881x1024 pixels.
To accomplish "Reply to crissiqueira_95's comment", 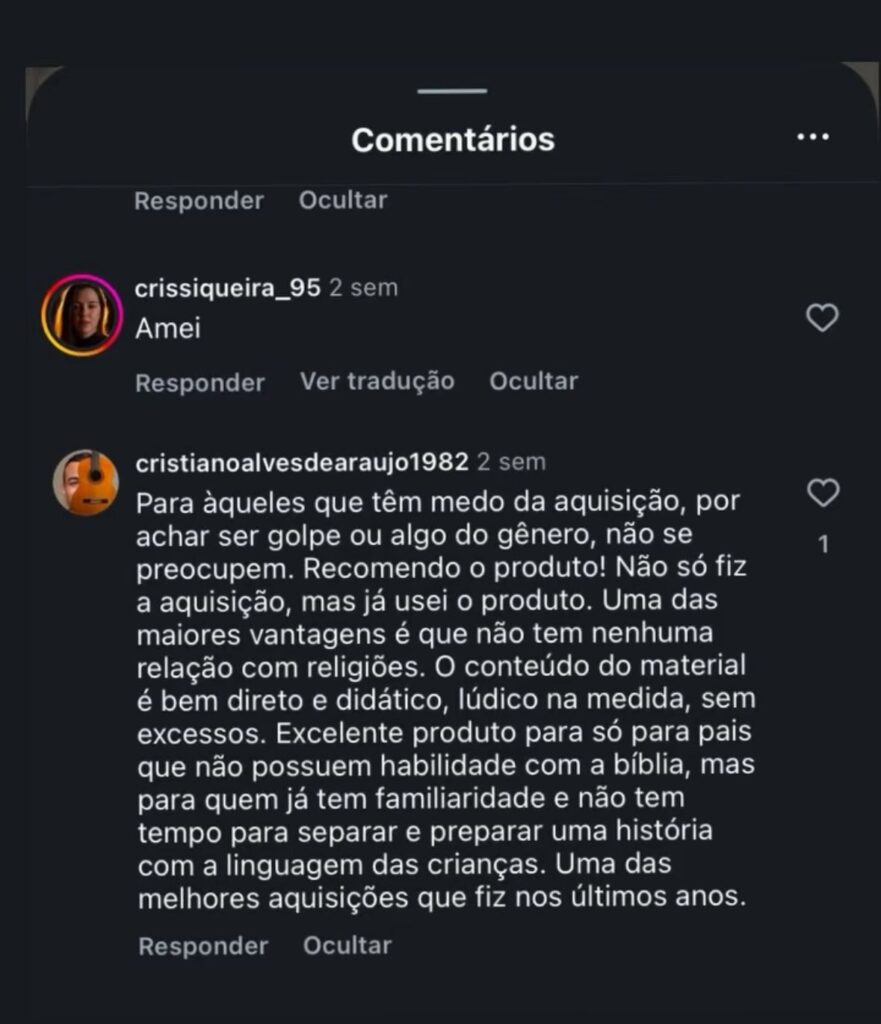I will 200,382.
